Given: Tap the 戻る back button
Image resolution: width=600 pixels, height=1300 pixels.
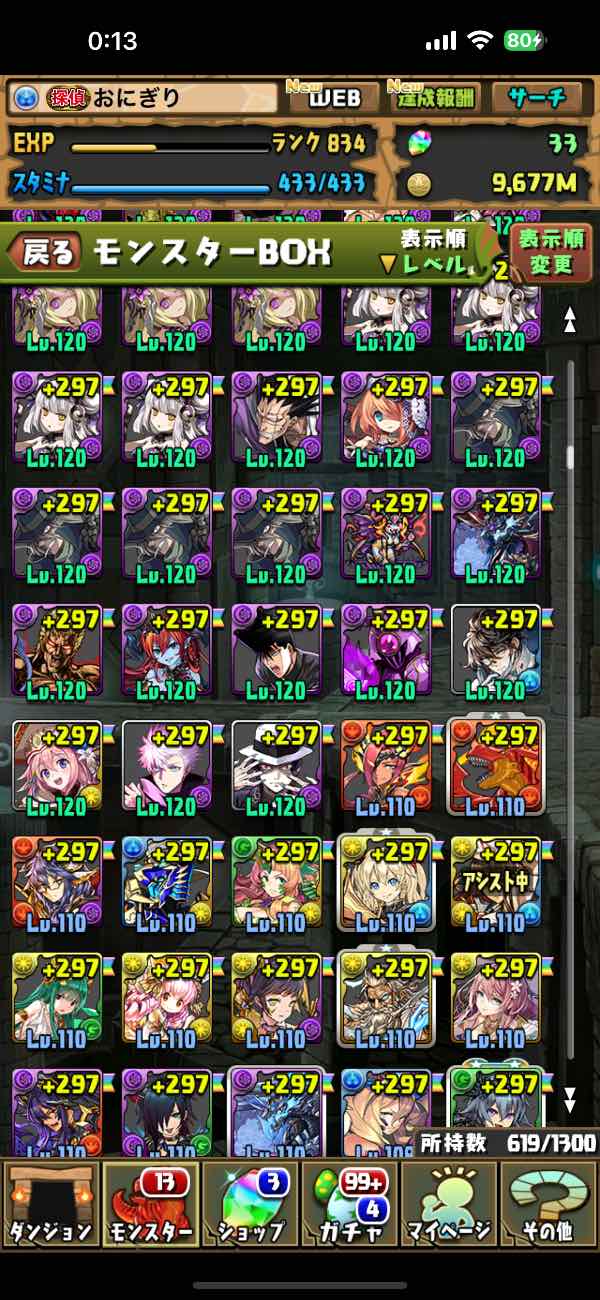Looking at the screenshot, I should click(x=45, y=252).
